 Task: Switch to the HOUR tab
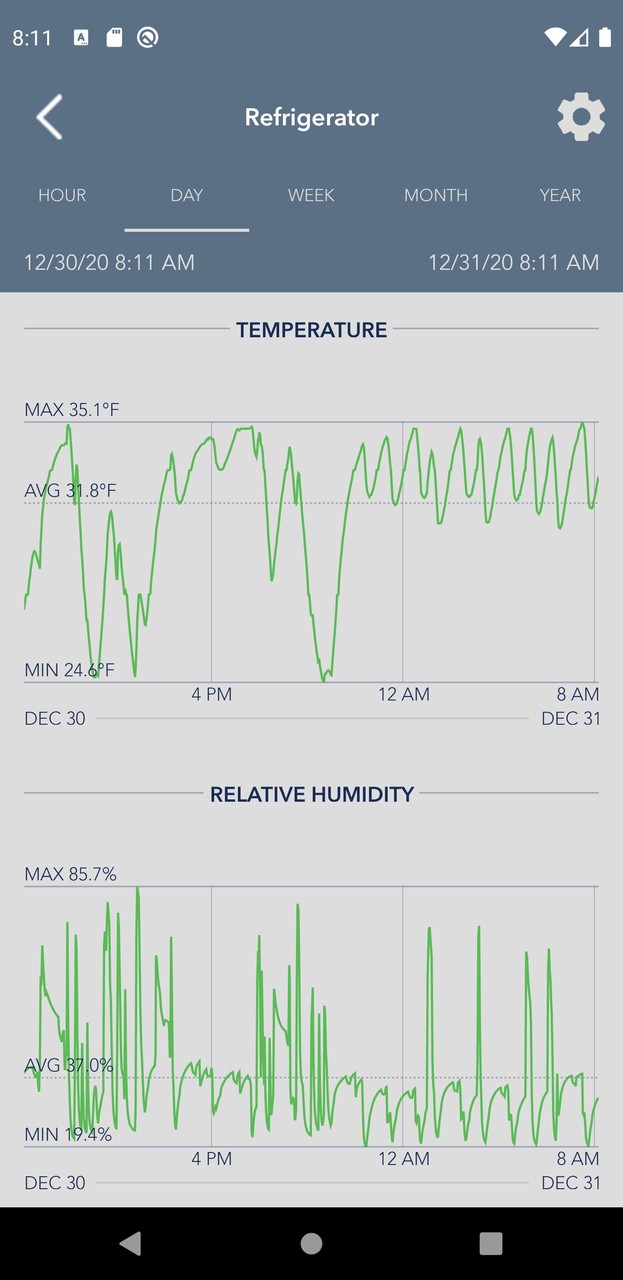[x=62, y=195]
